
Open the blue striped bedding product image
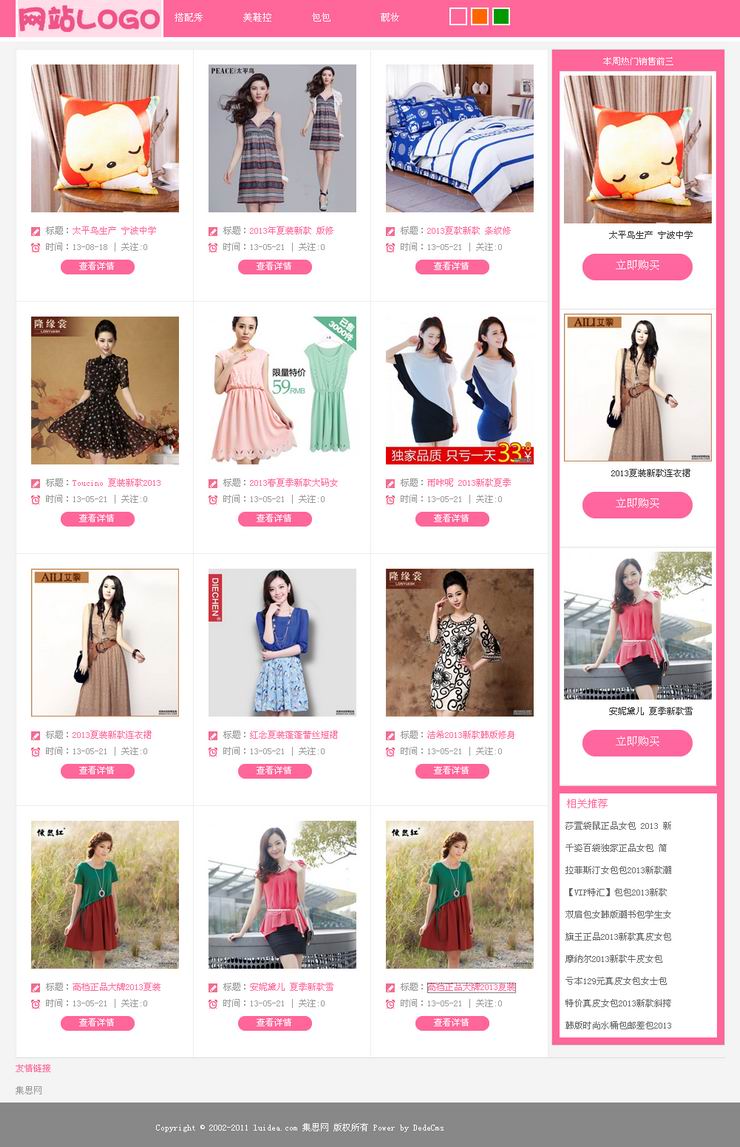point(459,138)
